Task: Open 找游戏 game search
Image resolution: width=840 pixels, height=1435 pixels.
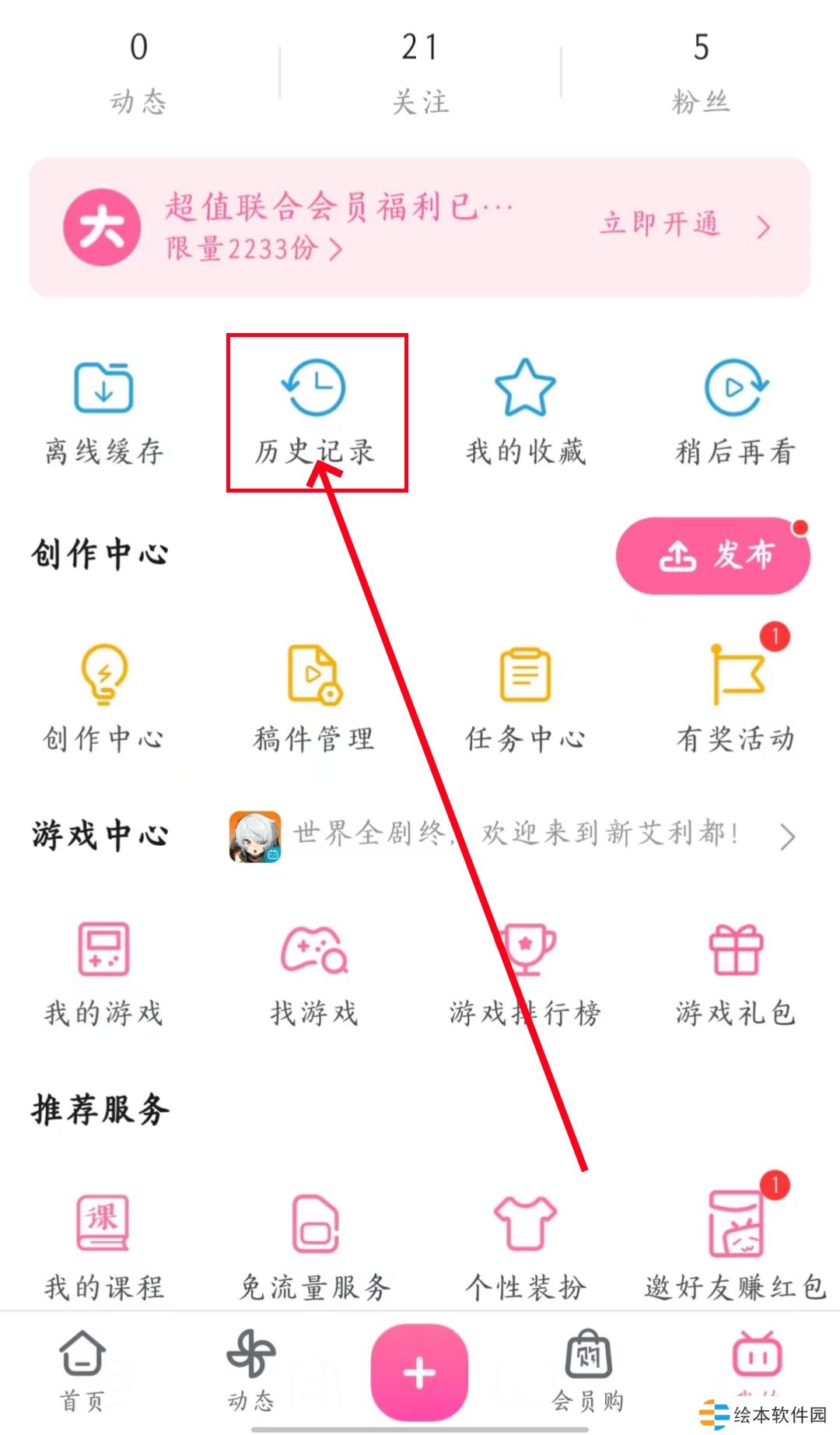Action: pos(315,973)
